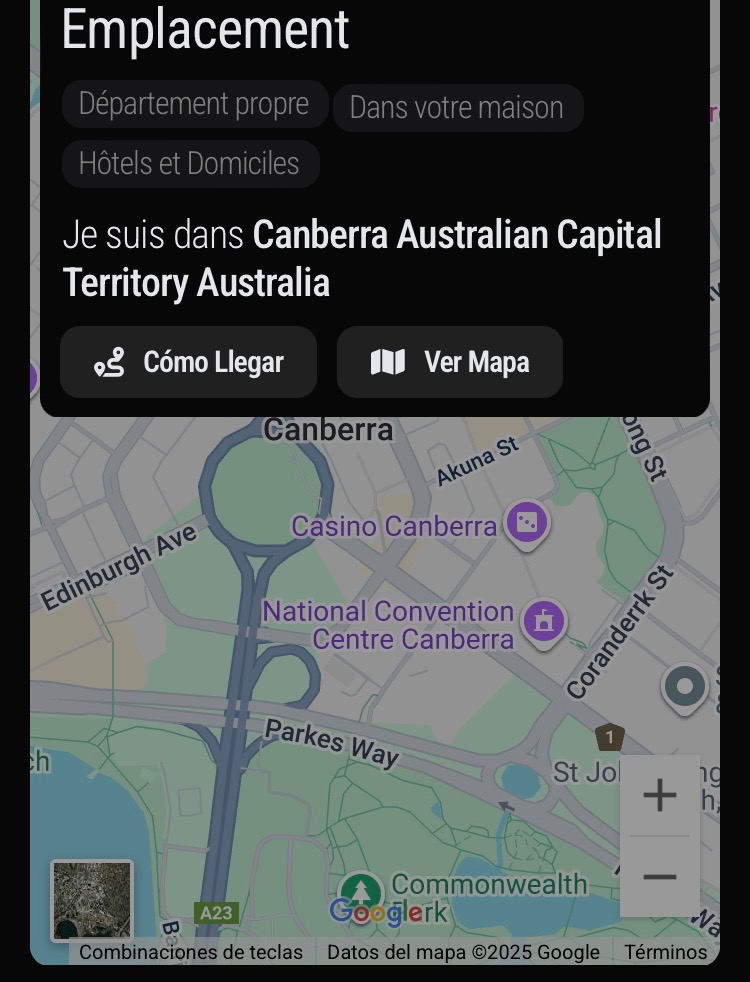Tap the Cómo Llegar directions button

coord(188,362)
